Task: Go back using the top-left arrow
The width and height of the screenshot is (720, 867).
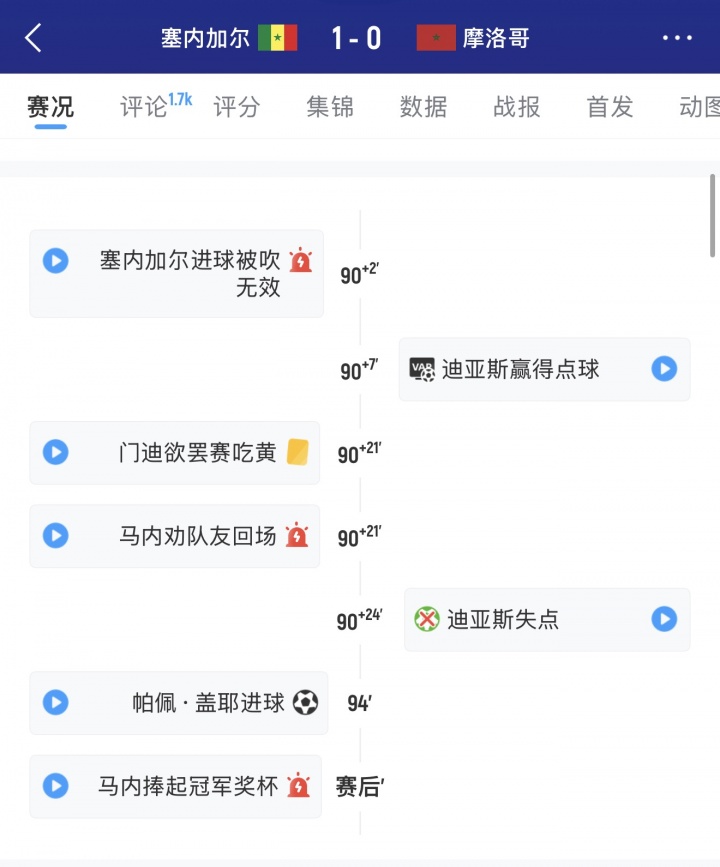Action: pyautogui.click(x=34, y=38)
